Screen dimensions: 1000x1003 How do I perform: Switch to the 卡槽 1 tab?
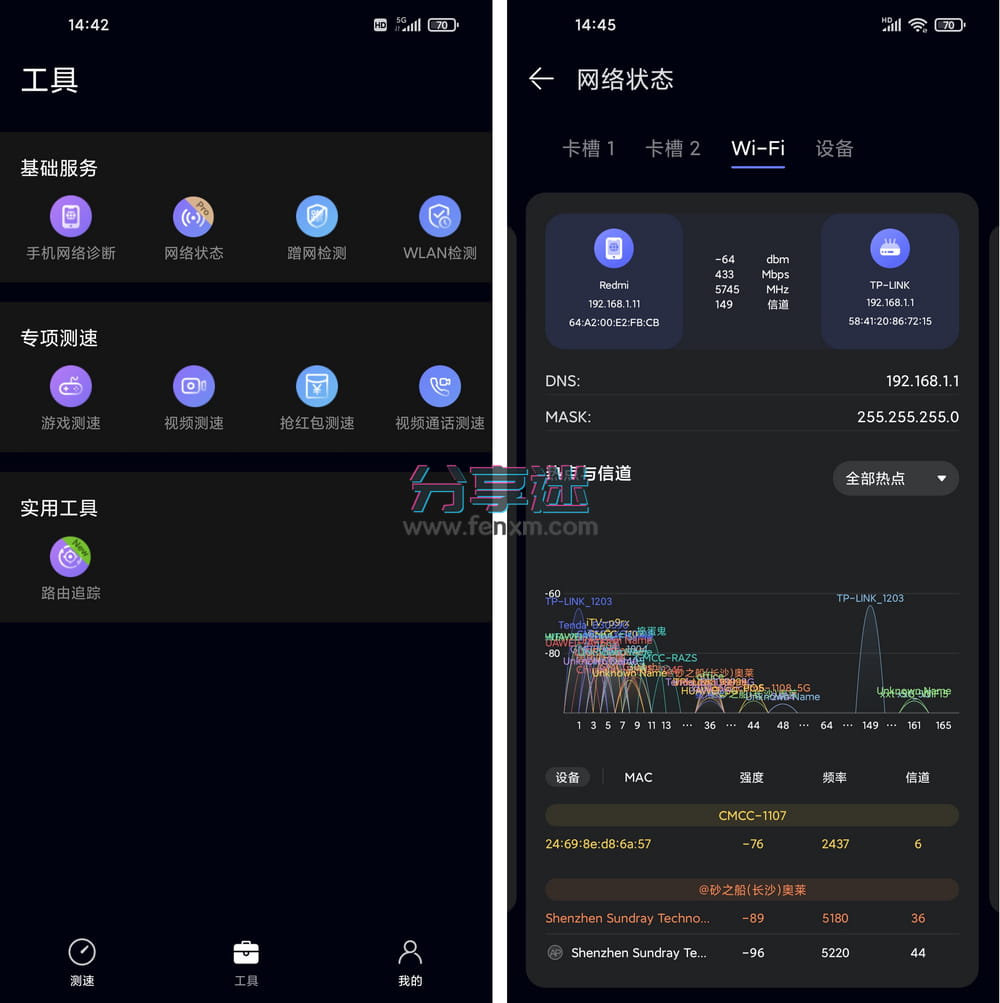pos(591,148)
